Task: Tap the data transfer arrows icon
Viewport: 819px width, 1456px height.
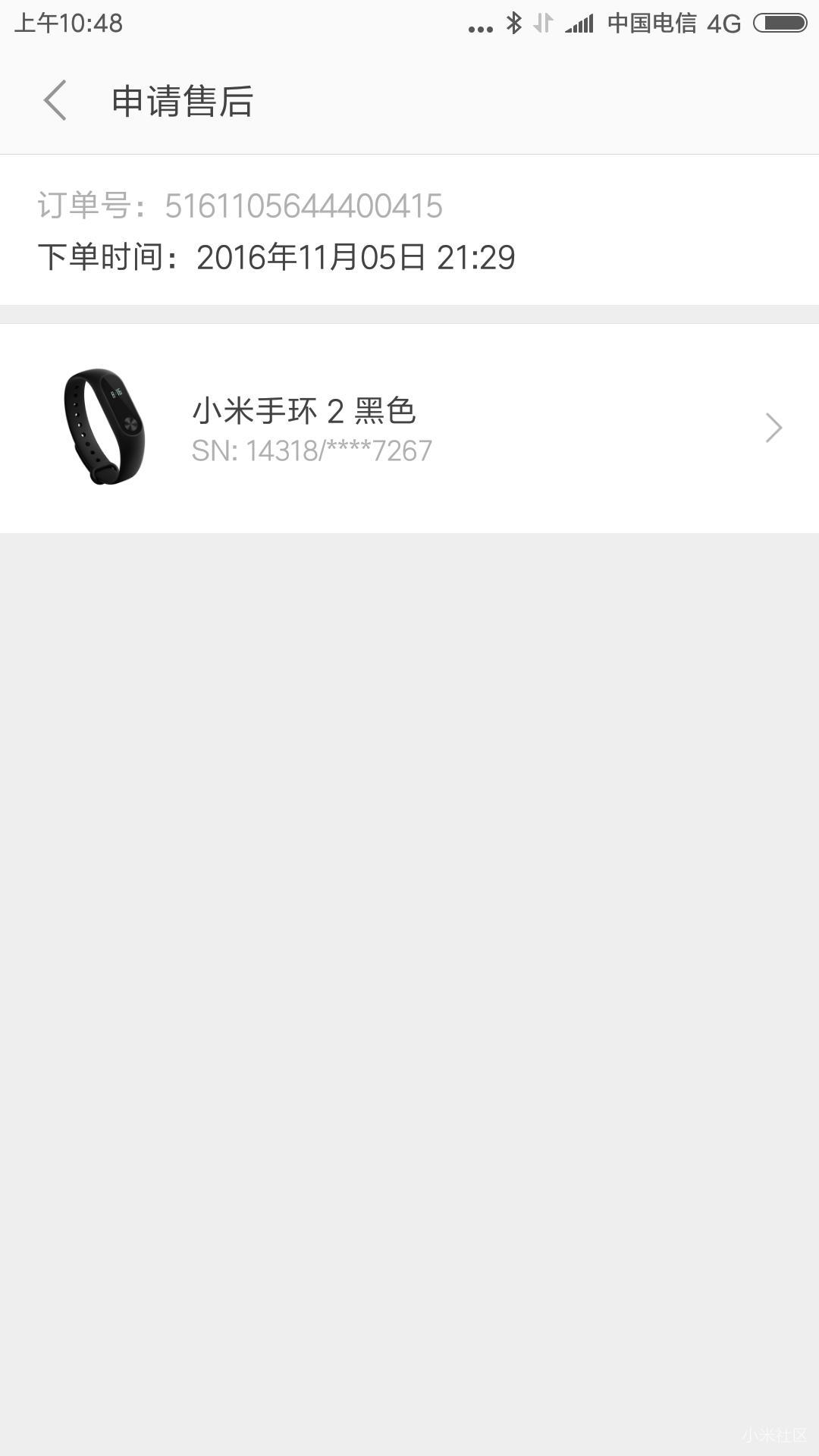Action: point(542,24)
